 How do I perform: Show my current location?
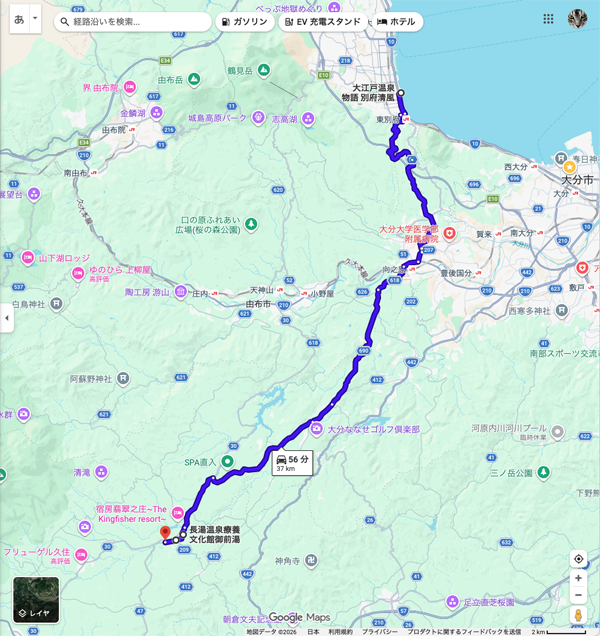click(x=578, y=558)
